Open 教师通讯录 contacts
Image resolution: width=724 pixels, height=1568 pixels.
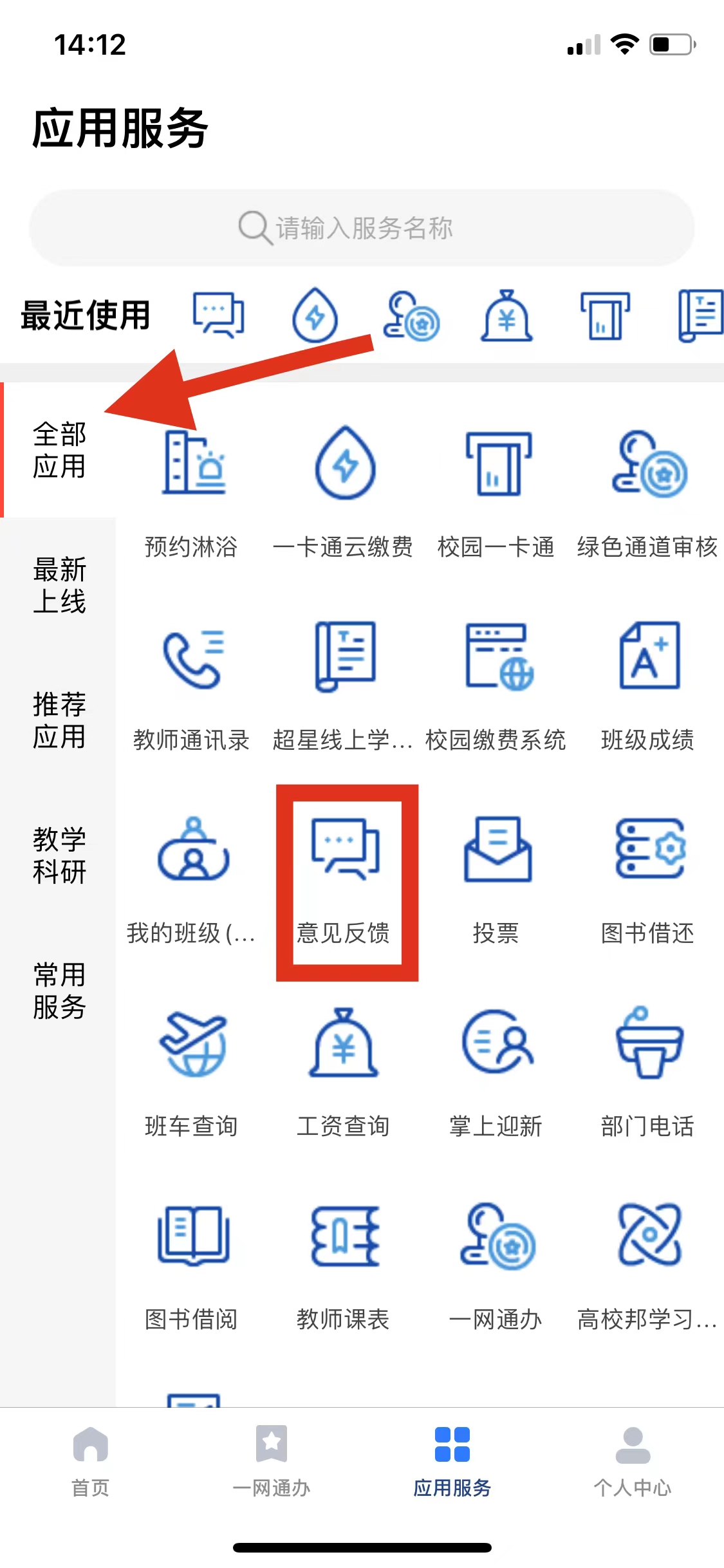(x=192, y=682)
